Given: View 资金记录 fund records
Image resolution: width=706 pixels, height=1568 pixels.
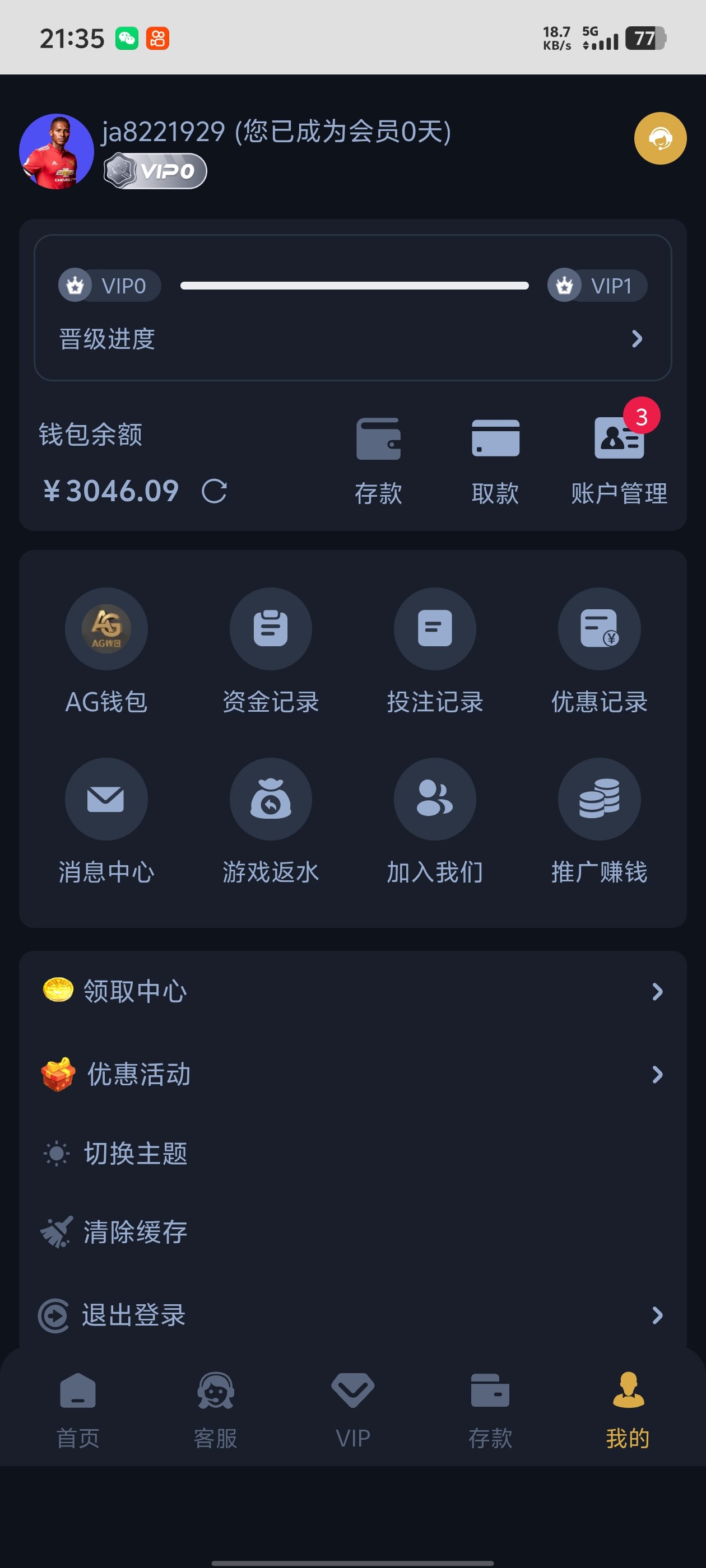Looking at the screenshot, I should click(271, 650).
